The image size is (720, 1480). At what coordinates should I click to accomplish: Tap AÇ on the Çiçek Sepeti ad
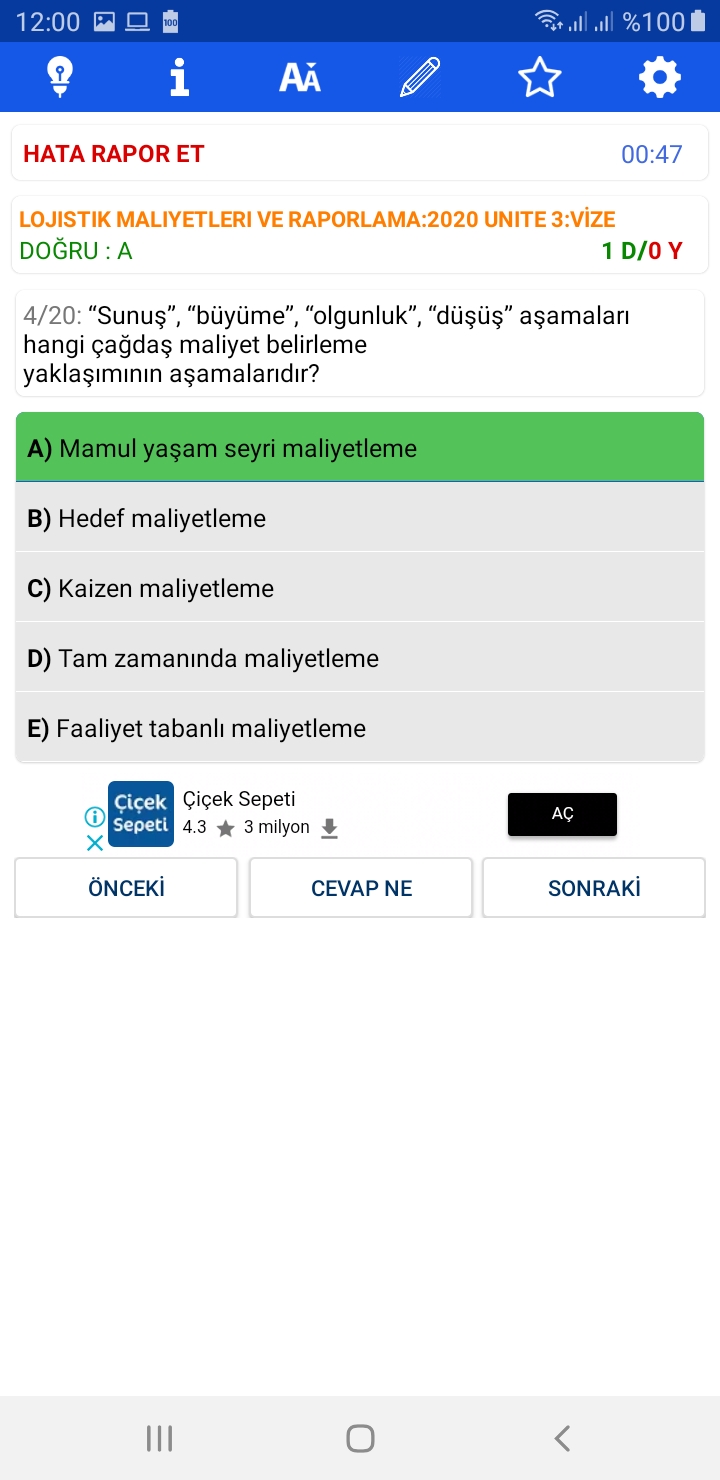coord(562,814)
